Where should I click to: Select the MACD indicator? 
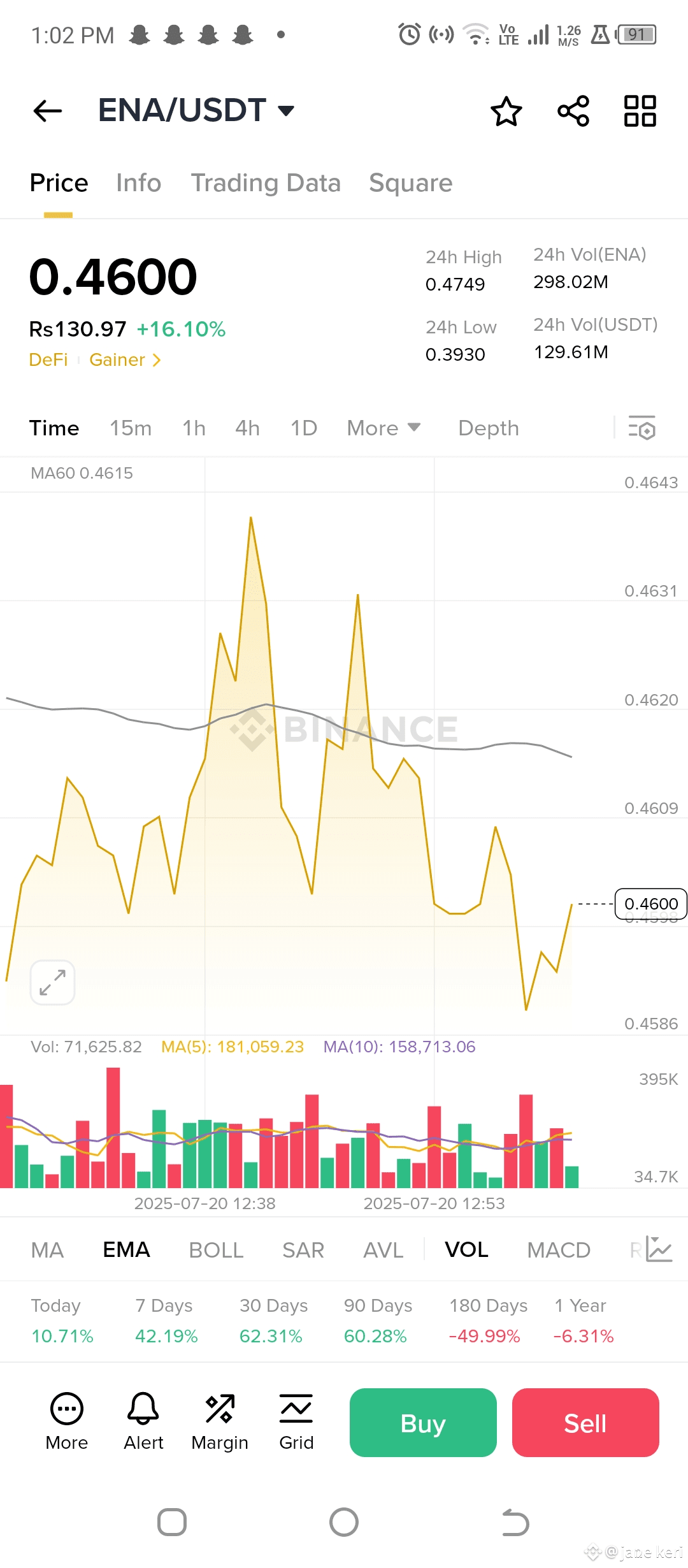pos(559,1250)
